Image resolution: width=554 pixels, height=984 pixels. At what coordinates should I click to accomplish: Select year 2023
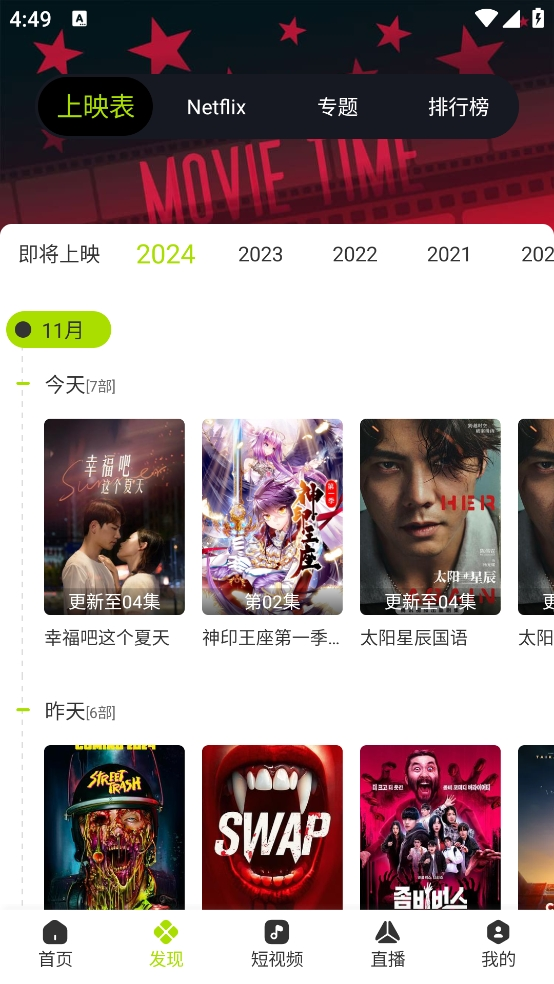coord(260,254)
